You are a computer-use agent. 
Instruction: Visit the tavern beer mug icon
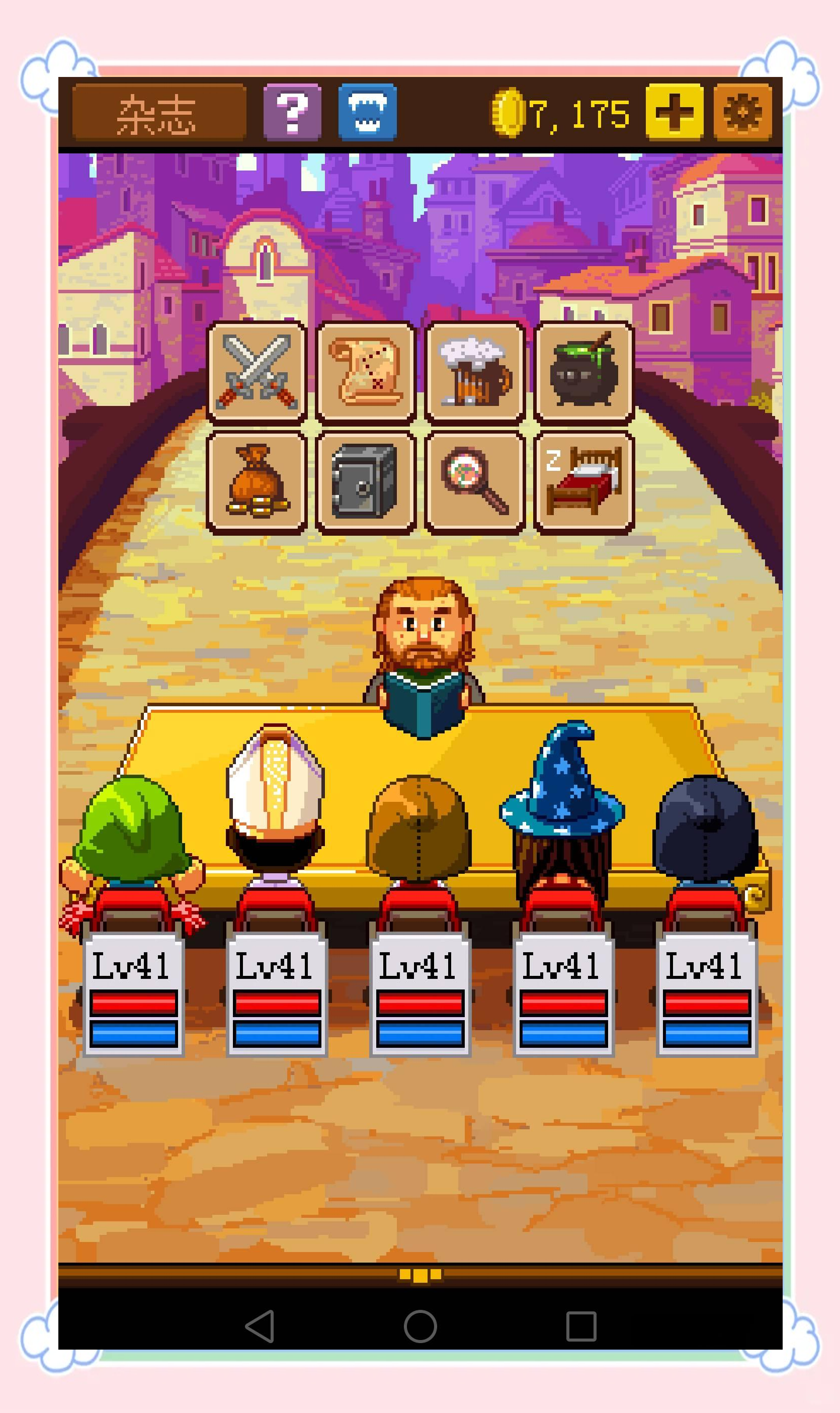[x=474, y=372]
